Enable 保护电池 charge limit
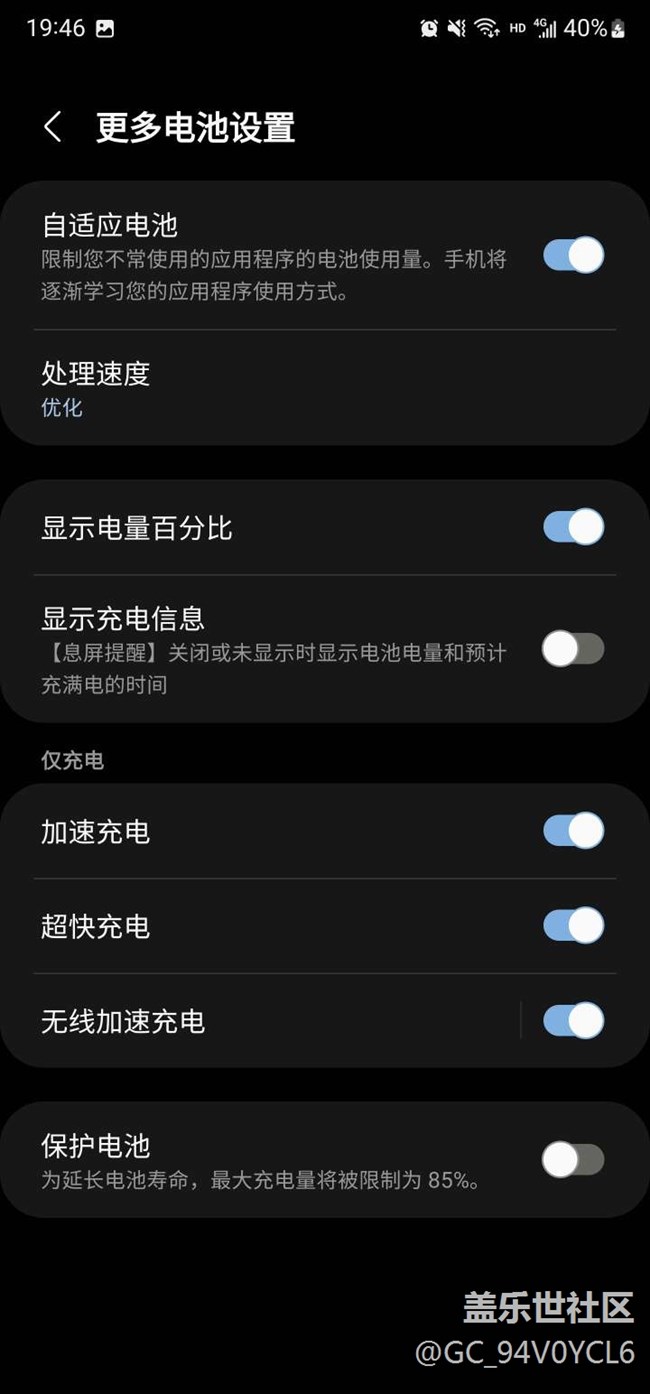 tap(573, 1160)
